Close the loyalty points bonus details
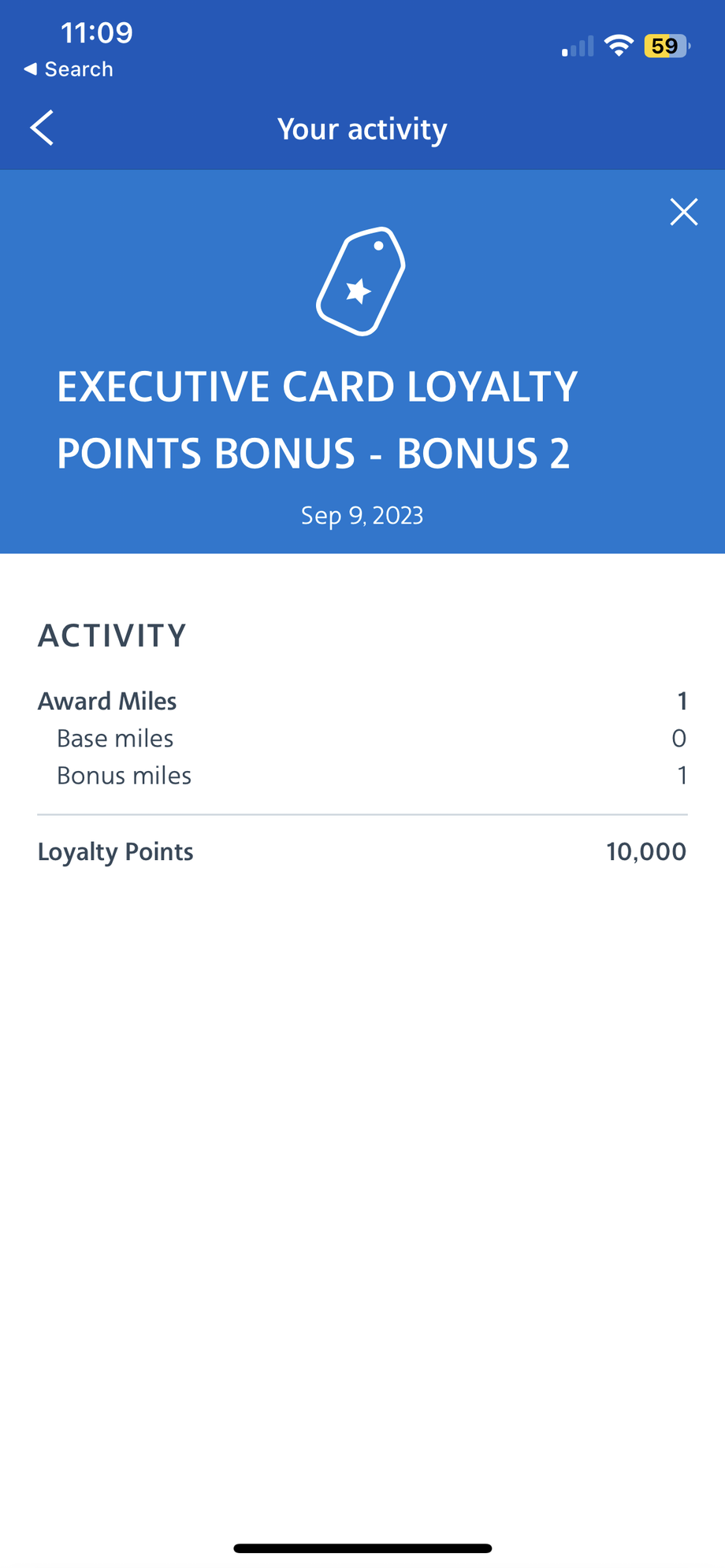Screen dimensions: 725x1568 (x=683, y=212)
